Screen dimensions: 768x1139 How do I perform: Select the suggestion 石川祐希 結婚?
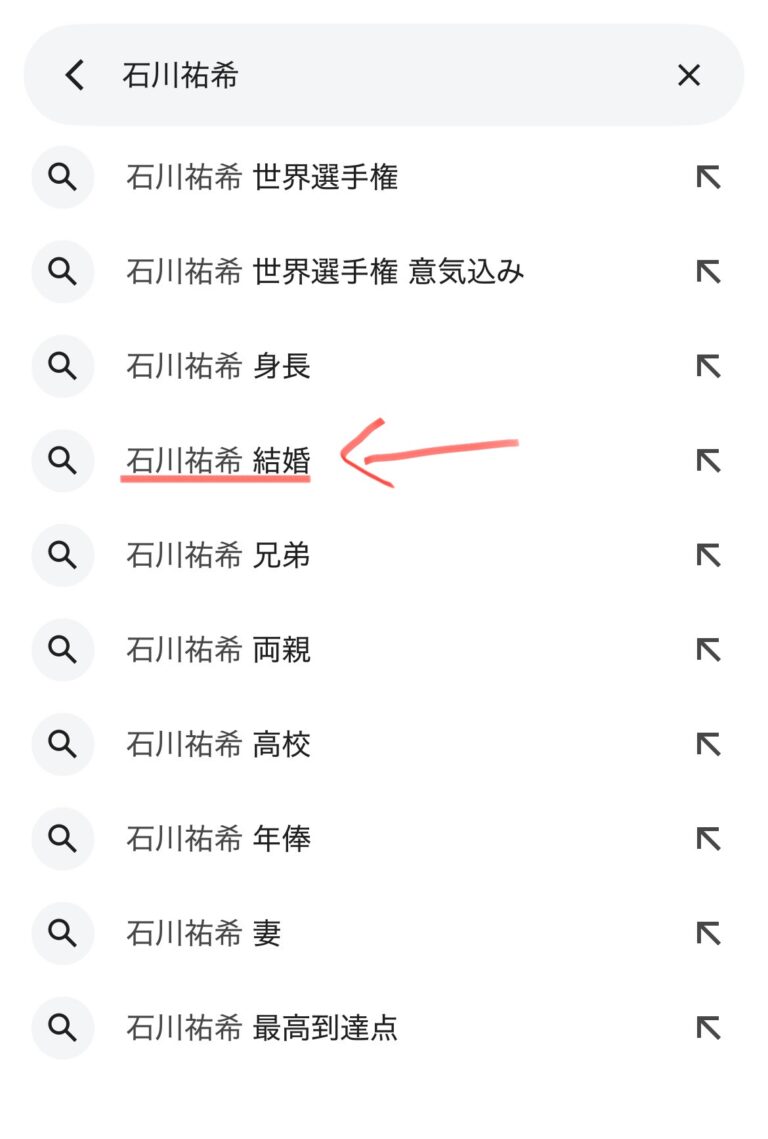(218, 461)
